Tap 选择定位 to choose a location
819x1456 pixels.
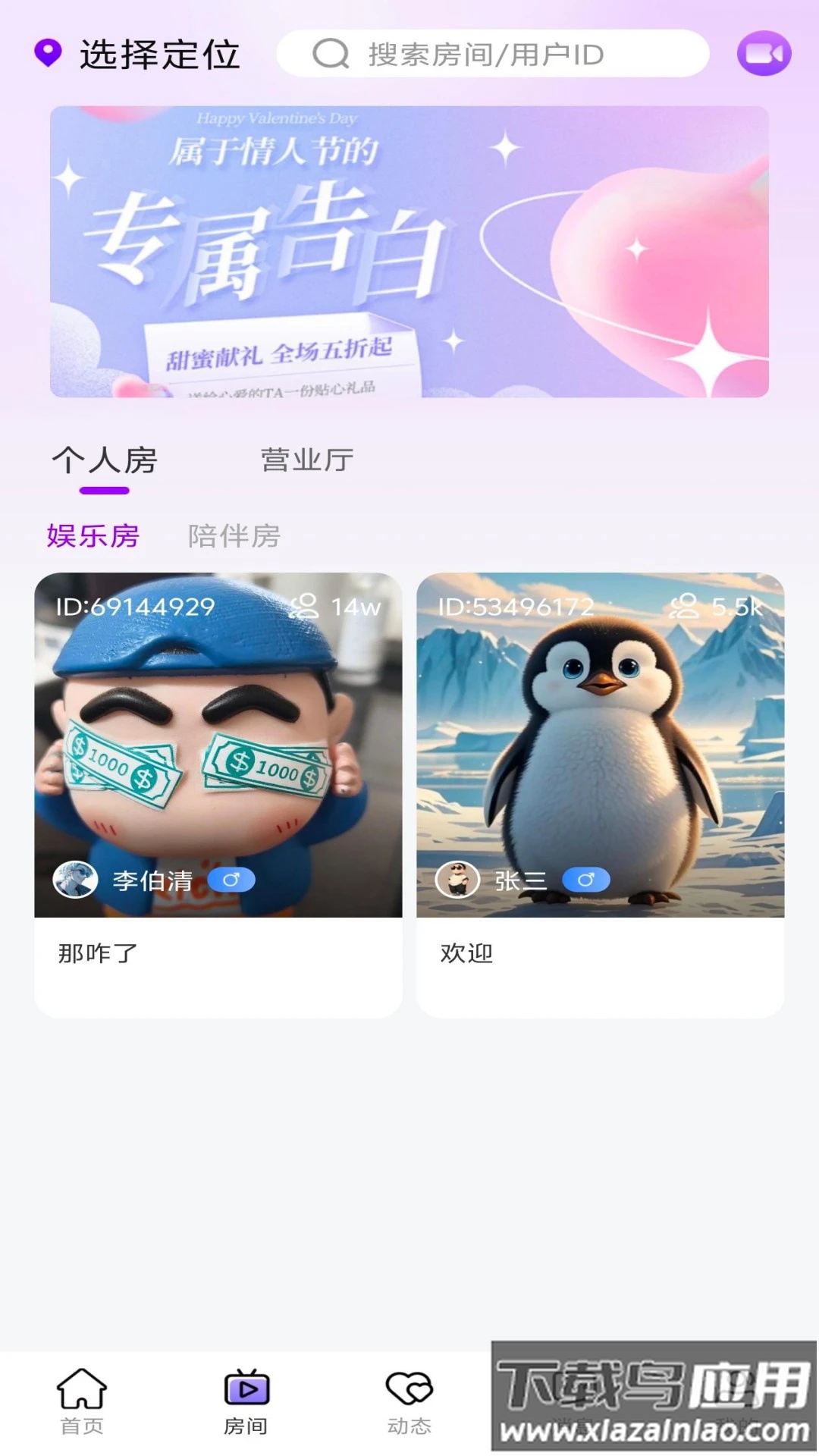coord(161,53)
